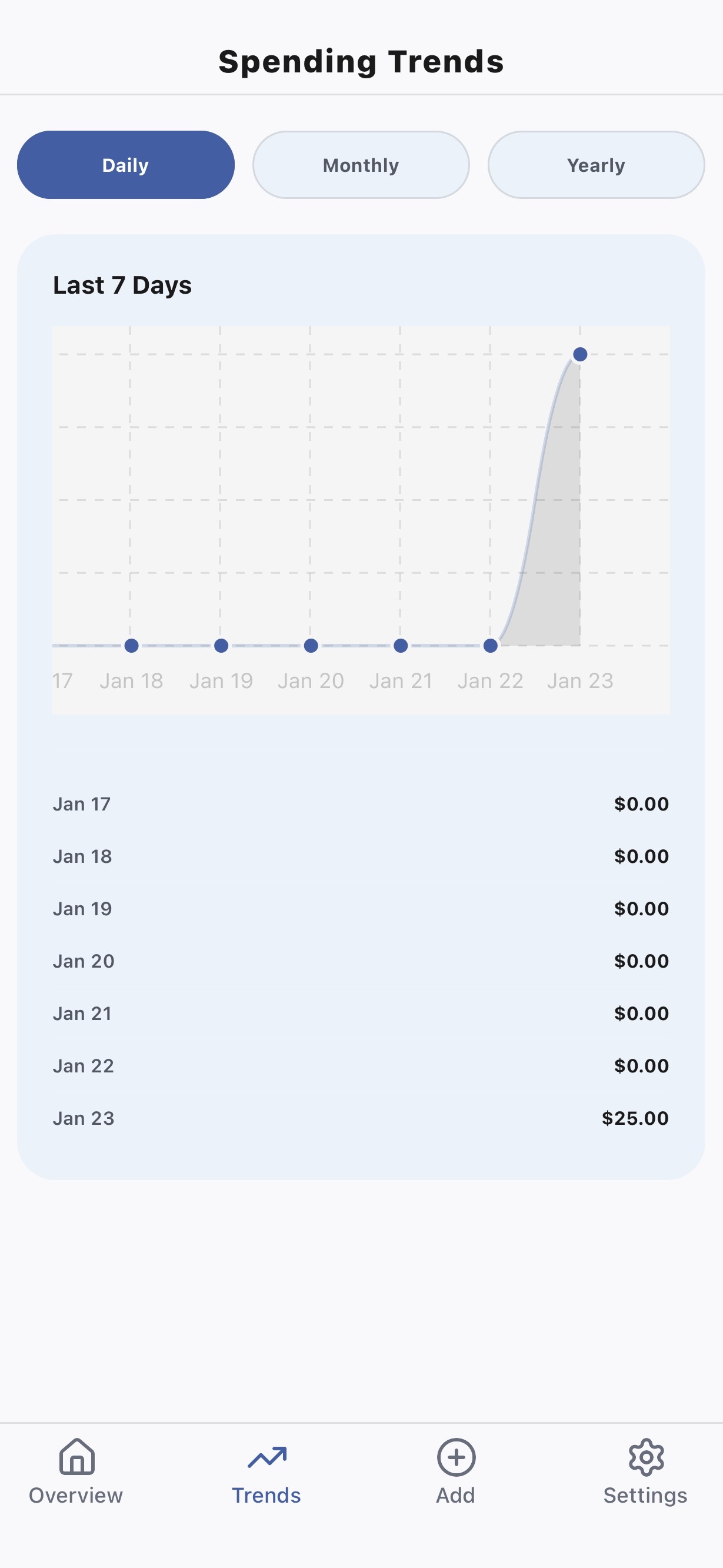Keep Daily view selected

point(125,164)
